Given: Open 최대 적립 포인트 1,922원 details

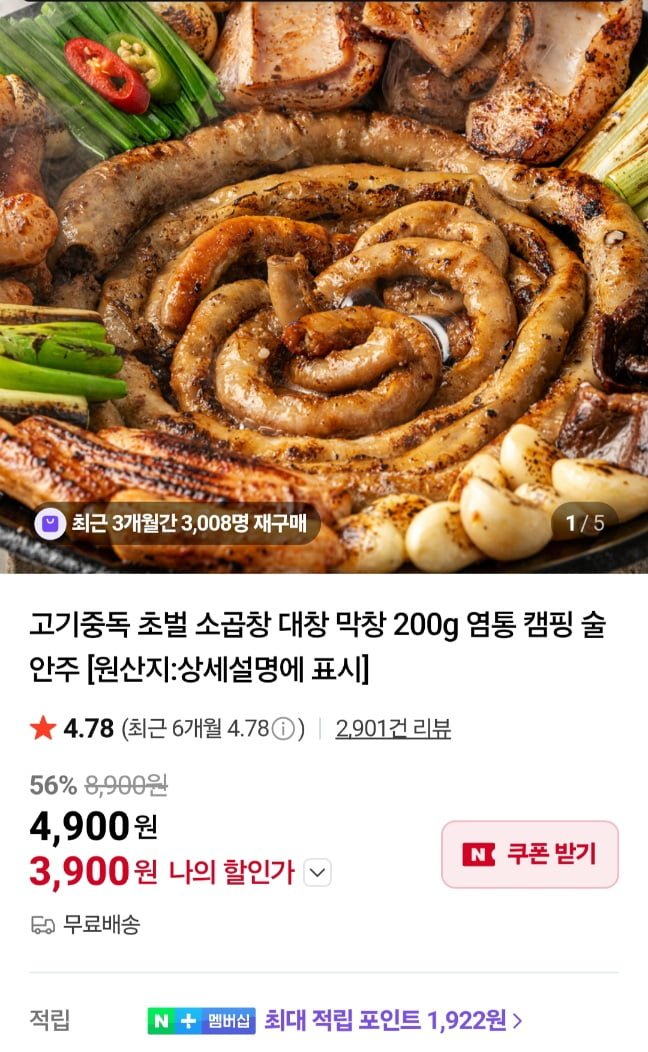Looking at the screenshot, I should [x=392, y=1020].
